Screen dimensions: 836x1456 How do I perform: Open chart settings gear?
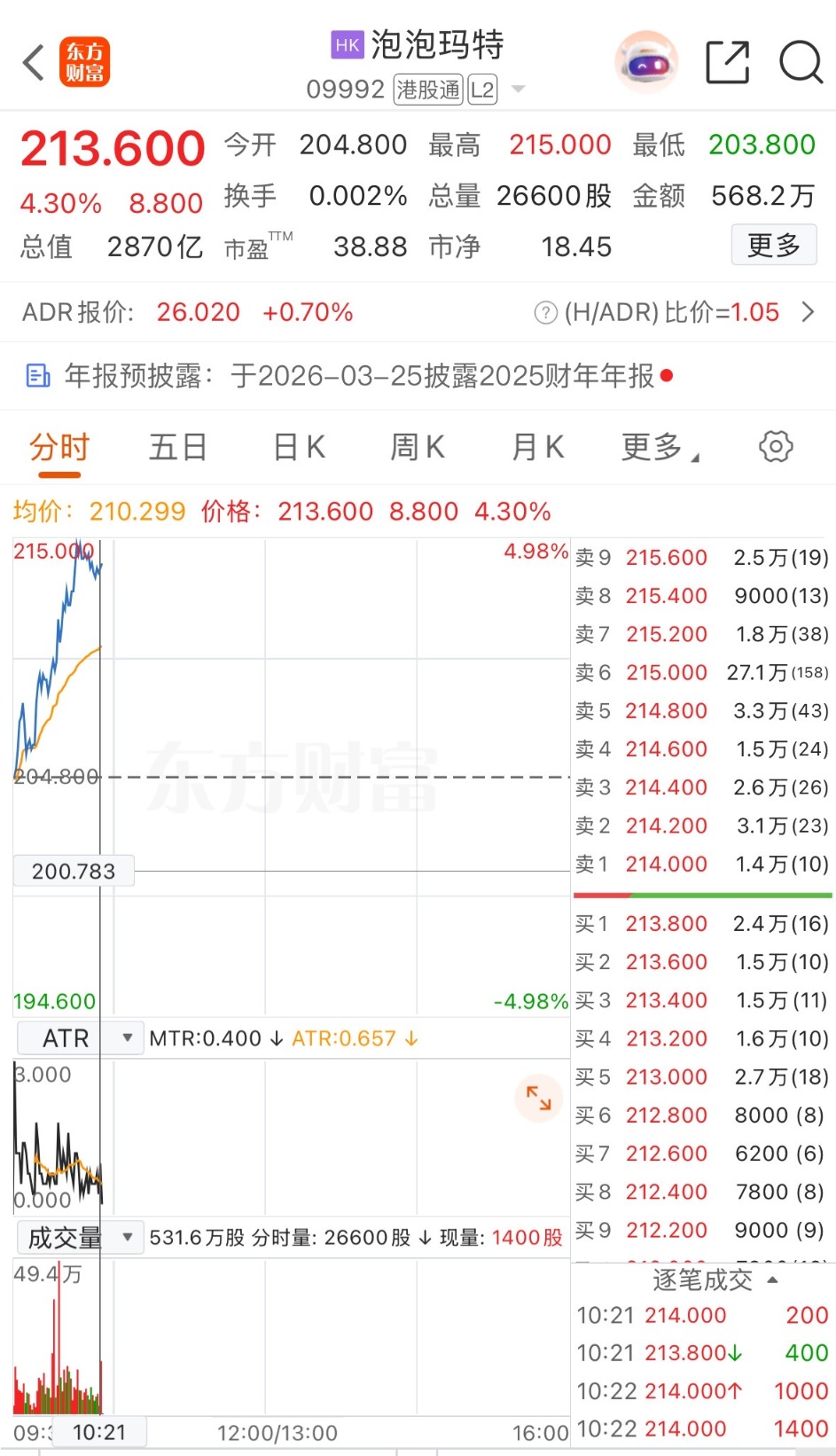(x=775, y=447)
